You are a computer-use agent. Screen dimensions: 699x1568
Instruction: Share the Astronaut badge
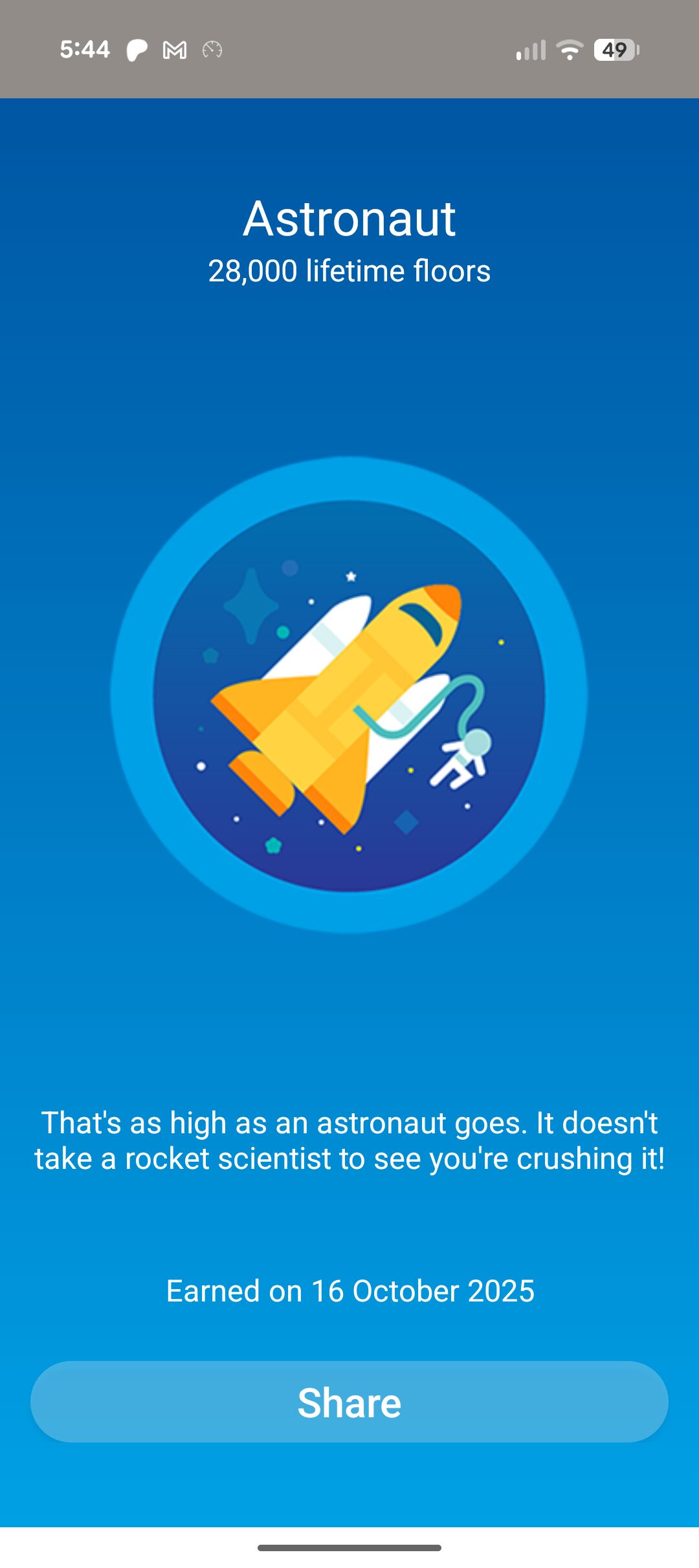click(349, 1402)
